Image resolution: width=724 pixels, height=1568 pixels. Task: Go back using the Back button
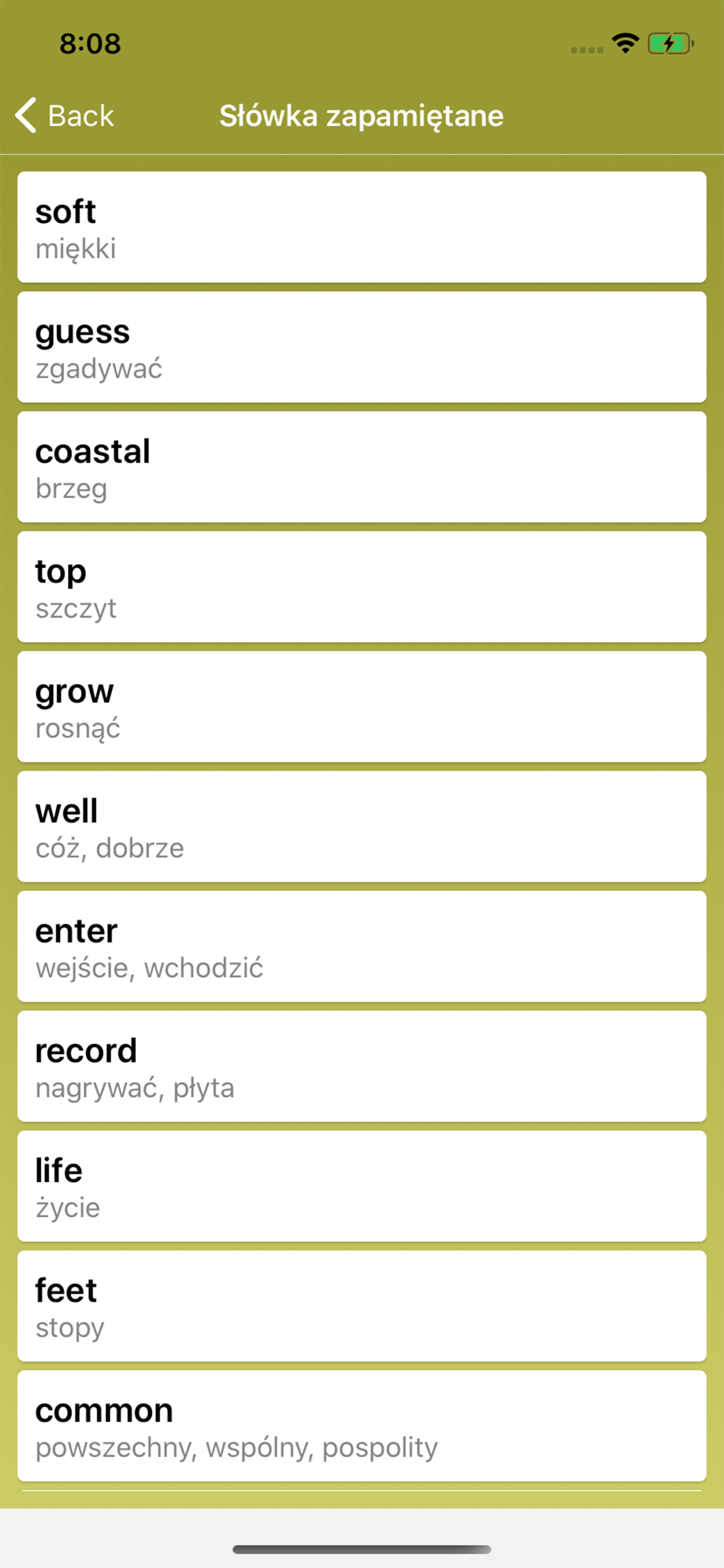tap(65, 116)
